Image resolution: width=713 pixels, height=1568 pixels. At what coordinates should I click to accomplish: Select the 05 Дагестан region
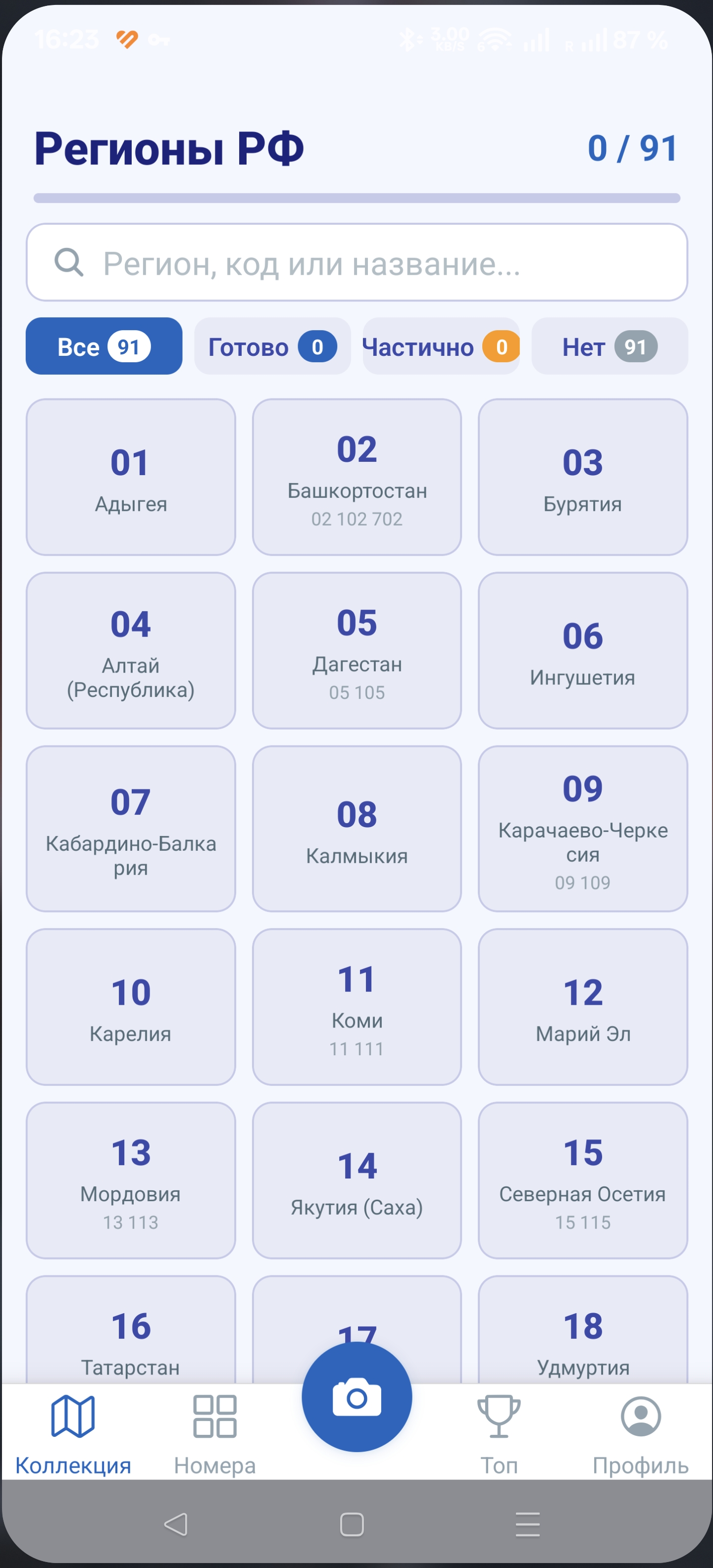click(357, 651)
